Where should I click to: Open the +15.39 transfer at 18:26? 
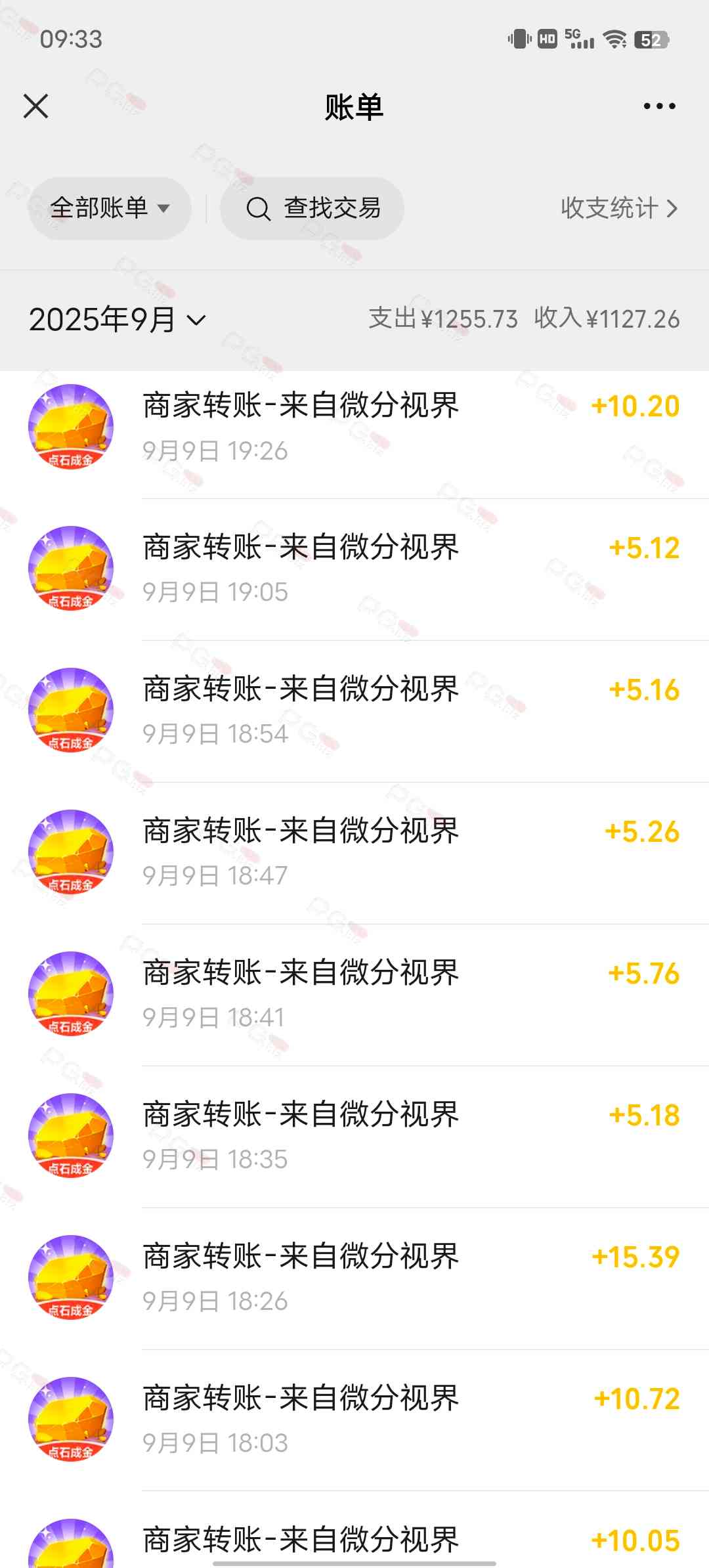(354, 1278)
